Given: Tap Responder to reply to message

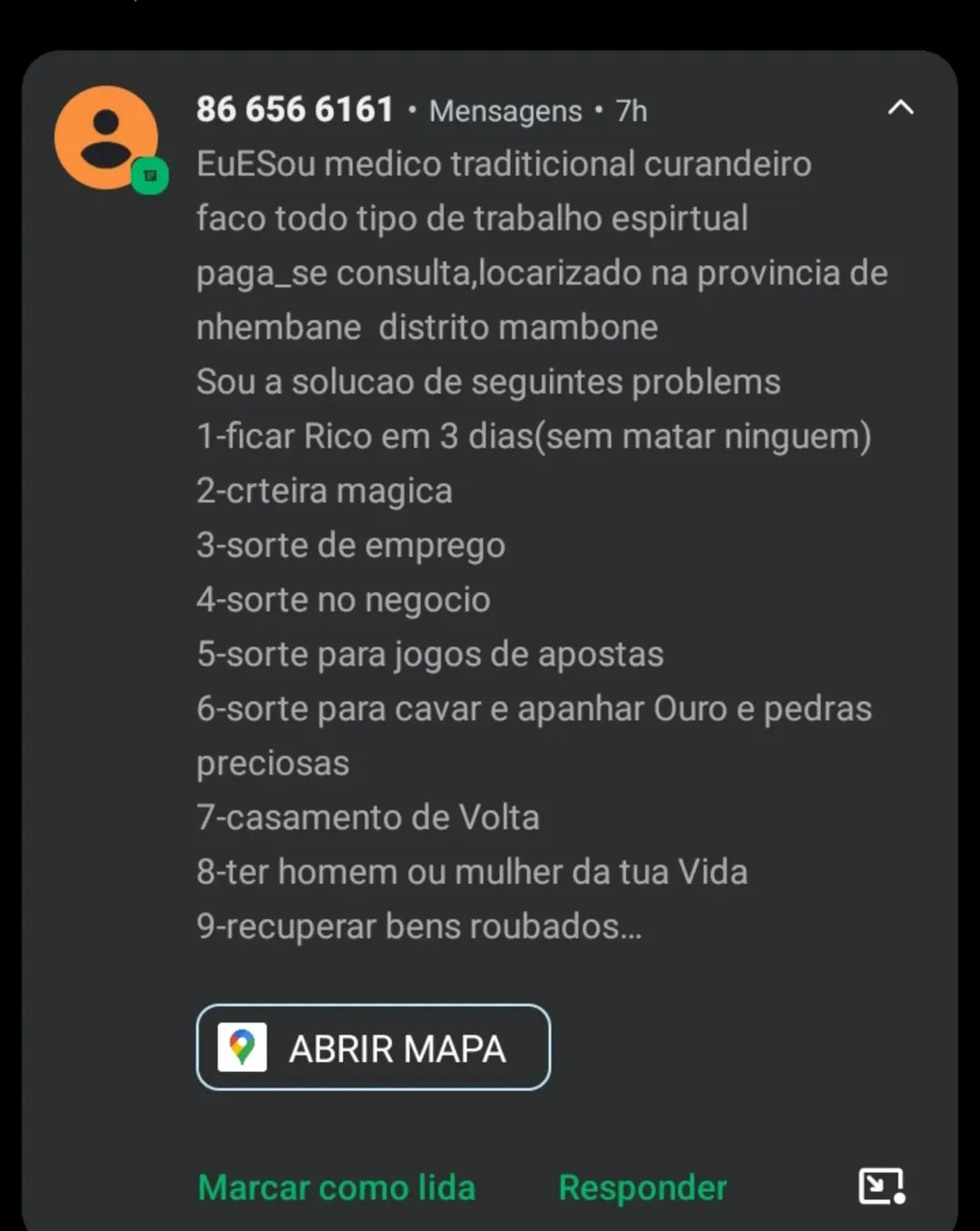Looking at the screenshot, I should pyautogui.click(x=642, y=1187).
